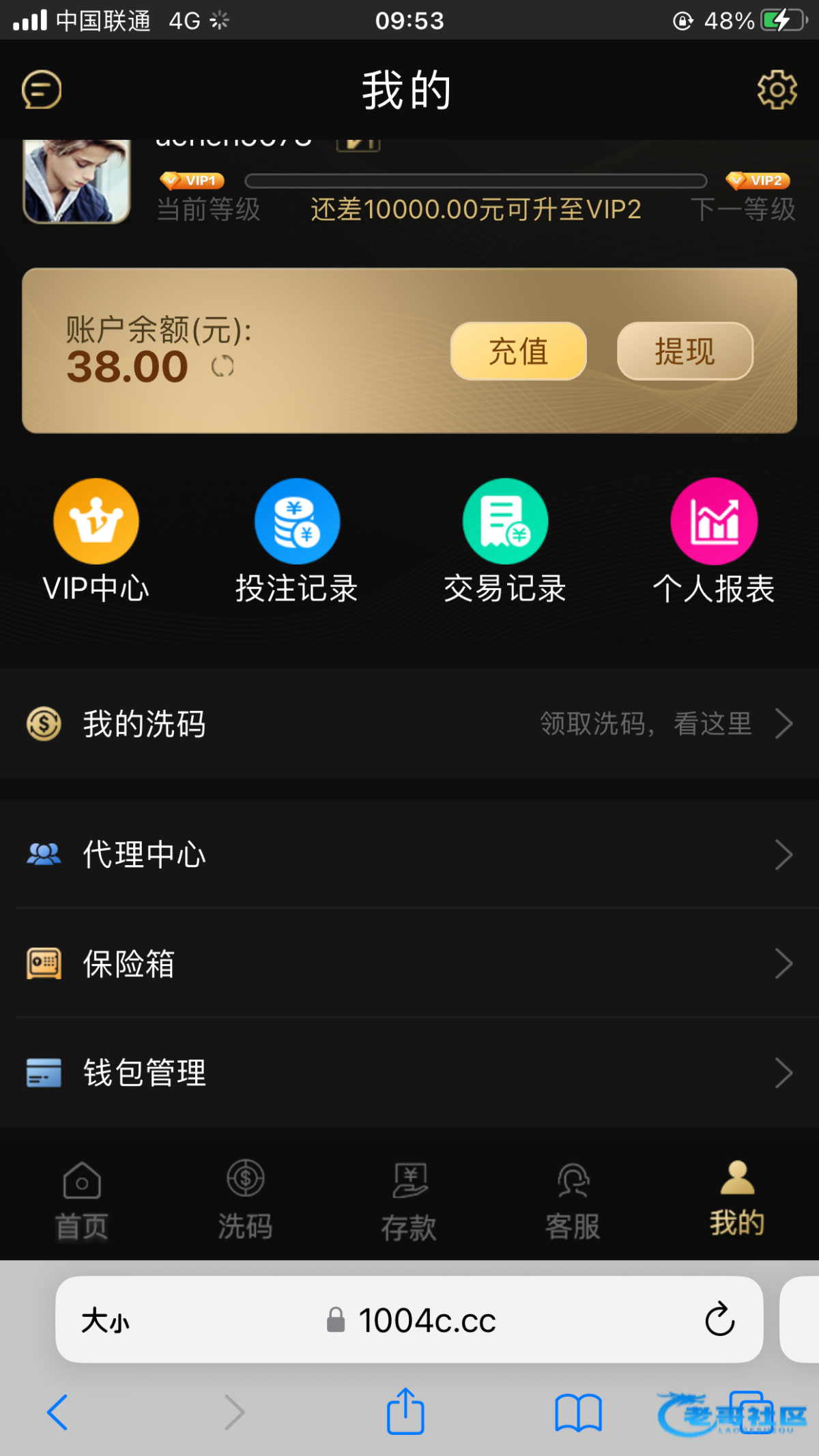Screen dimensions: 819x1456
Task: Open 钱包管理 wallet management
Action: coord(409,1073)
